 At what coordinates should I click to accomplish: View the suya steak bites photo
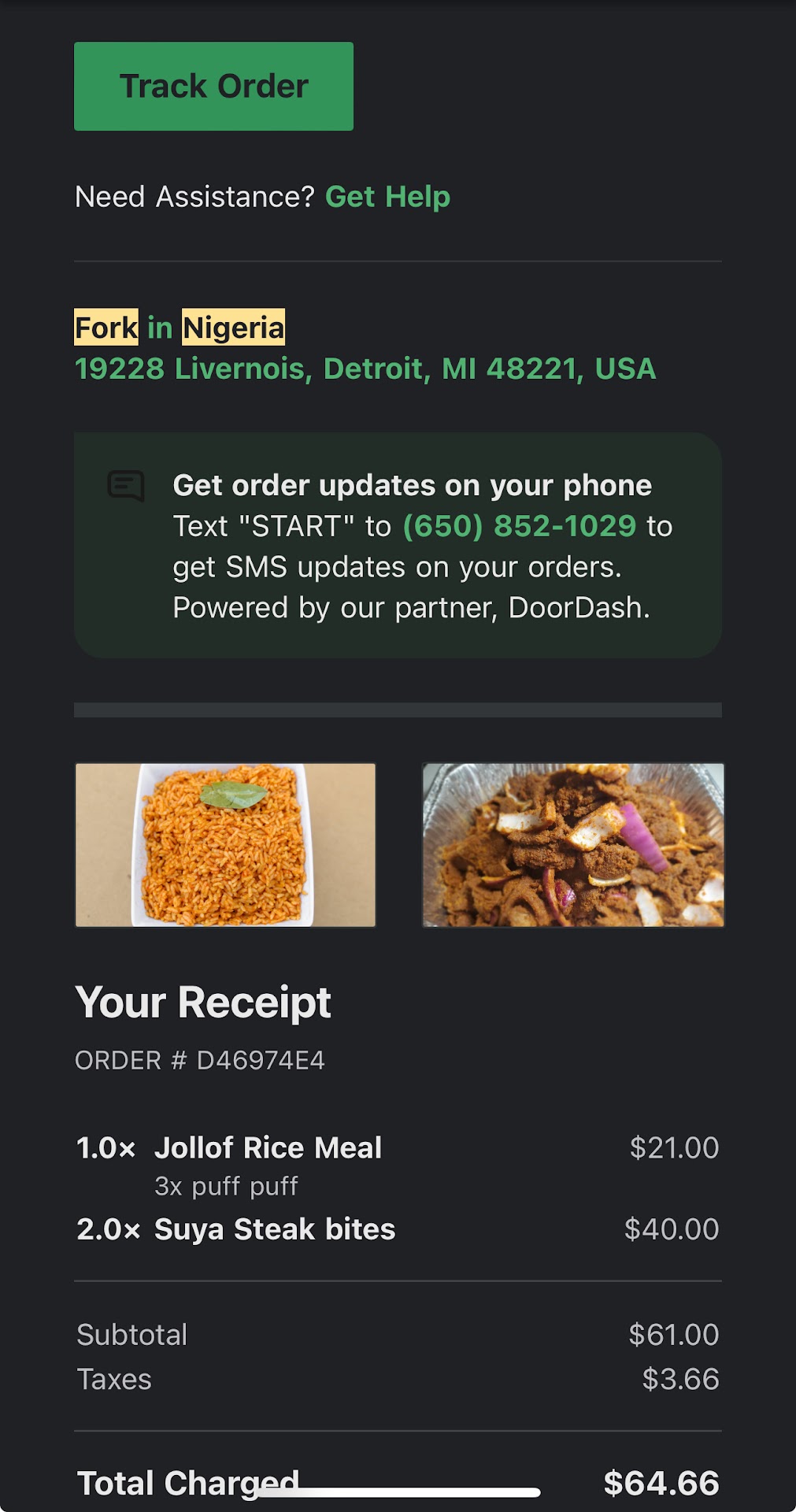pos(573,844)
